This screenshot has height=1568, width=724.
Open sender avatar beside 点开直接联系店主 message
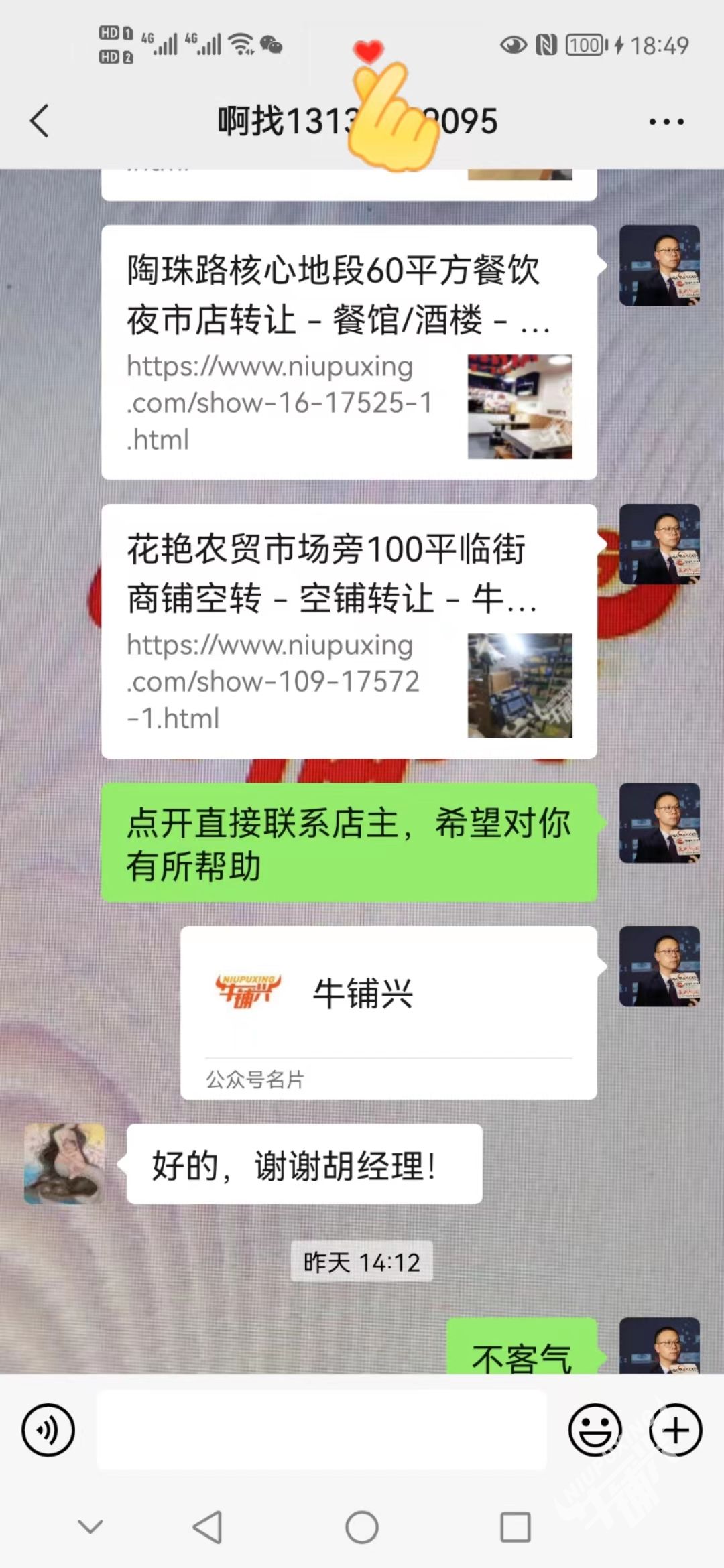coord(659,823)
